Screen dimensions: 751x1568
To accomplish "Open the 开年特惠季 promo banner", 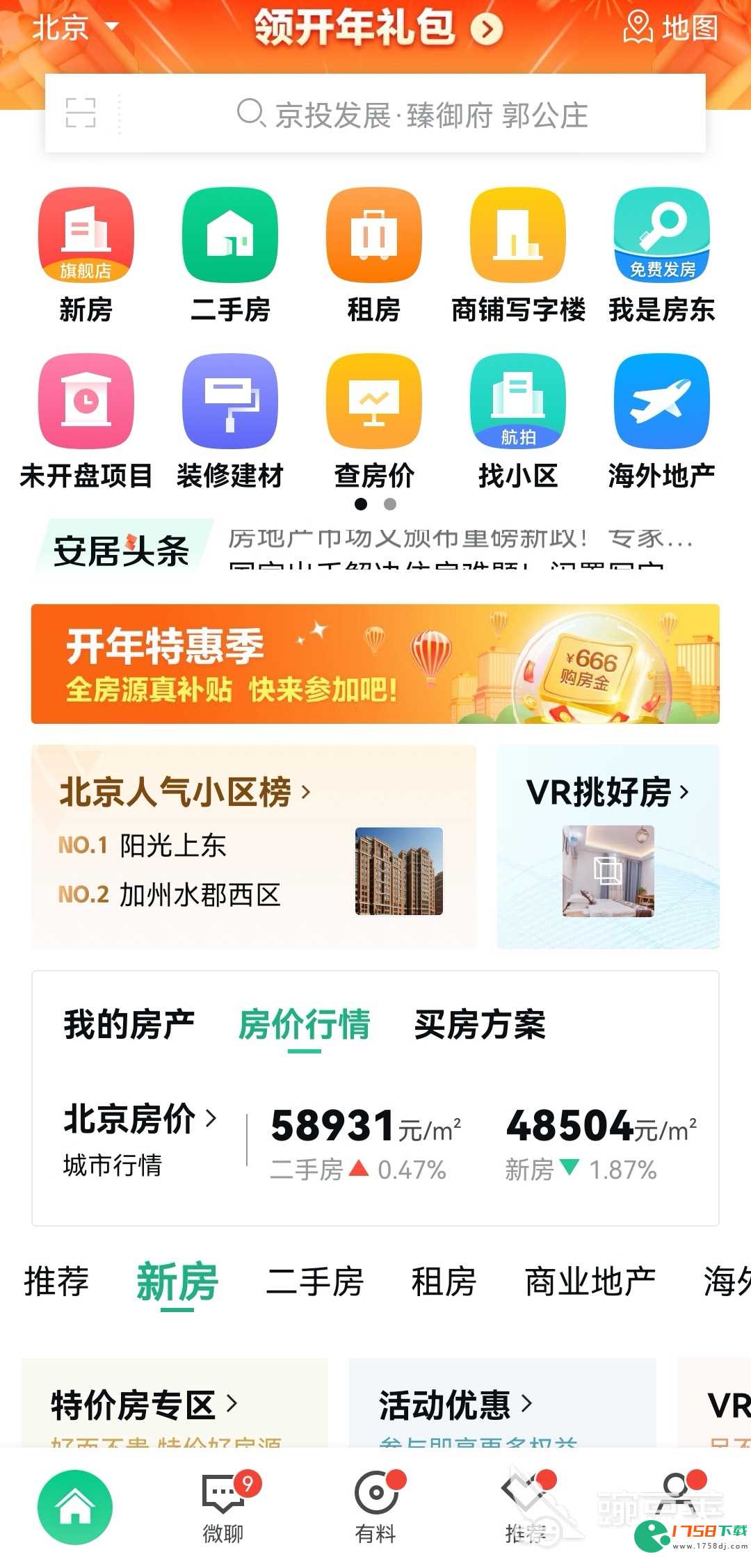I will (x=375, y=664).
